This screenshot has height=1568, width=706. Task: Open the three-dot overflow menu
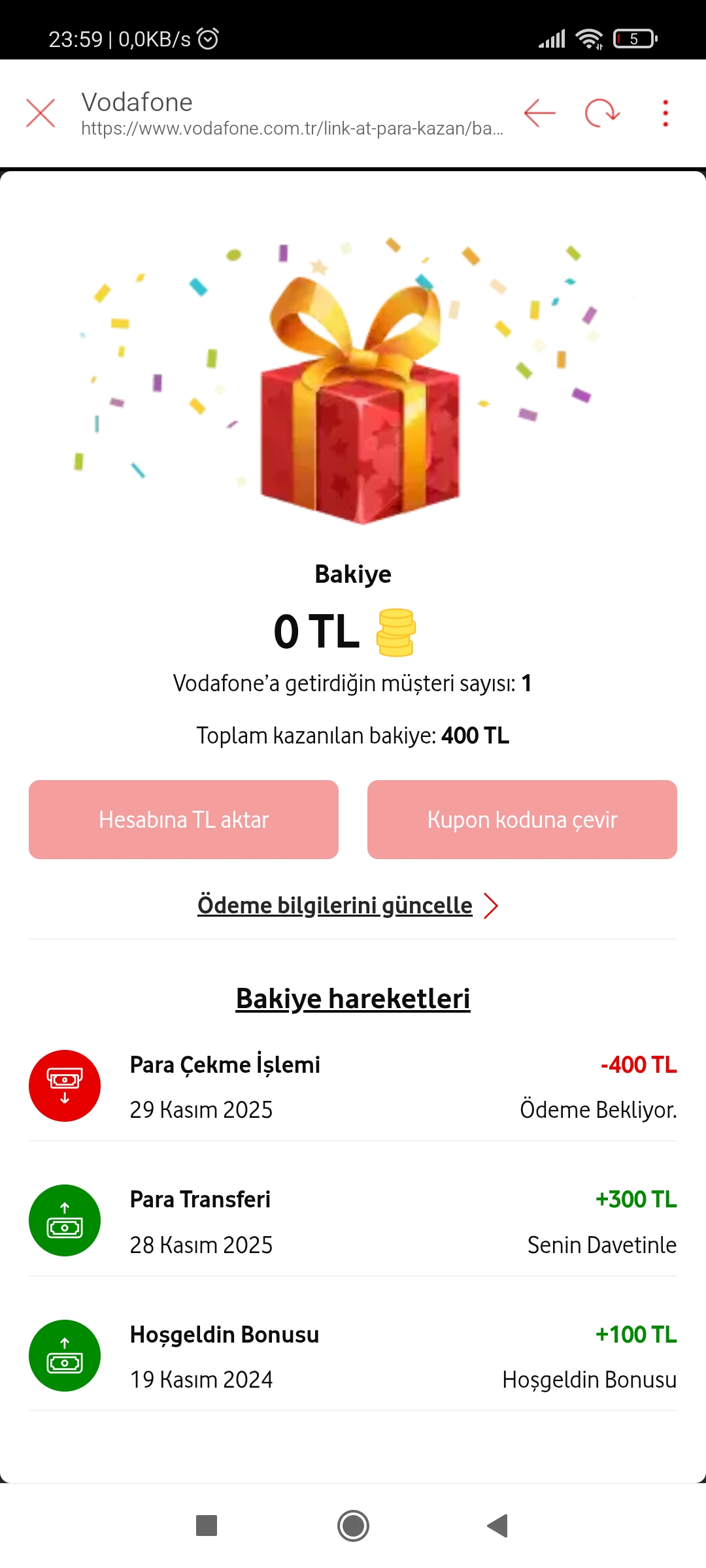pos(665,113)
